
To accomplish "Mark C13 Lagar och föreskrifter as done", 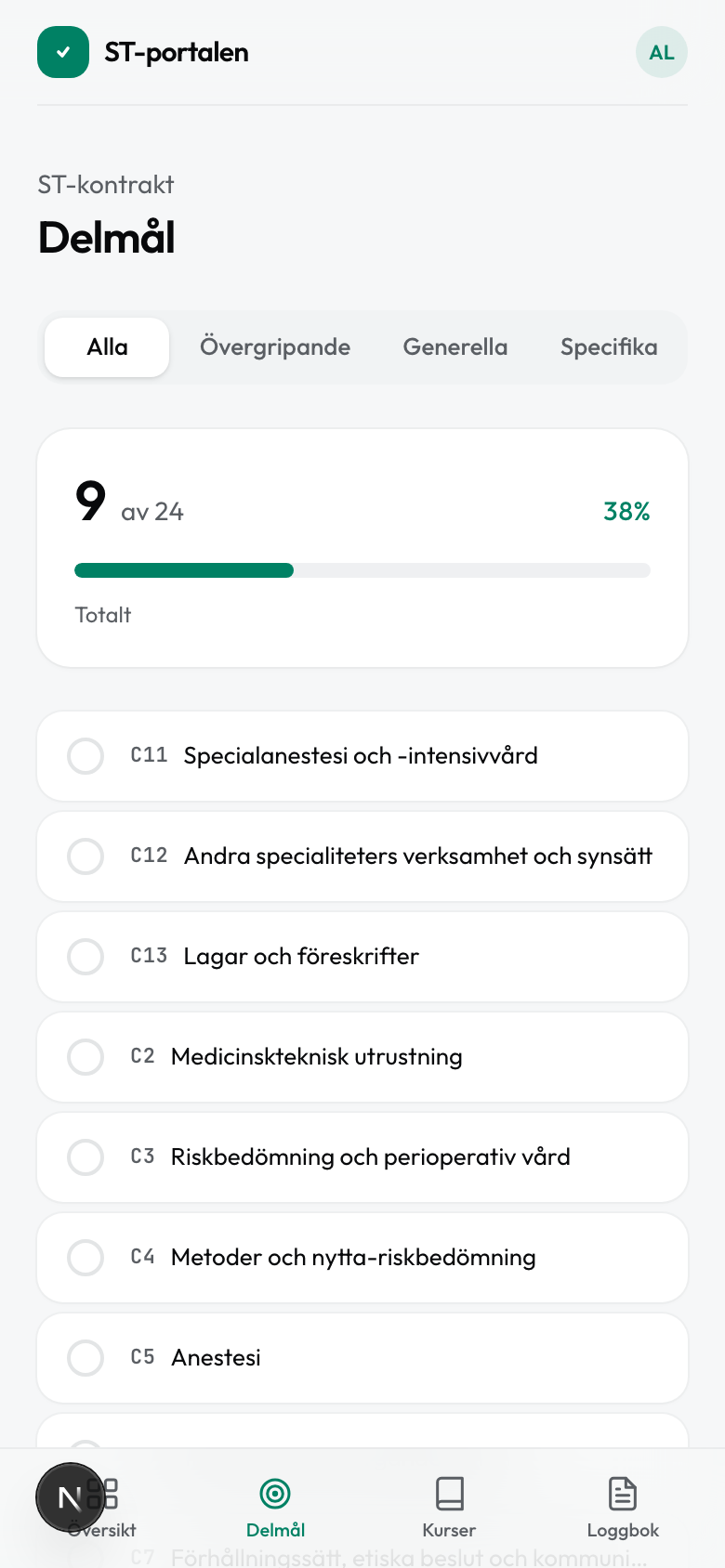I will click(x=85, y=957).
